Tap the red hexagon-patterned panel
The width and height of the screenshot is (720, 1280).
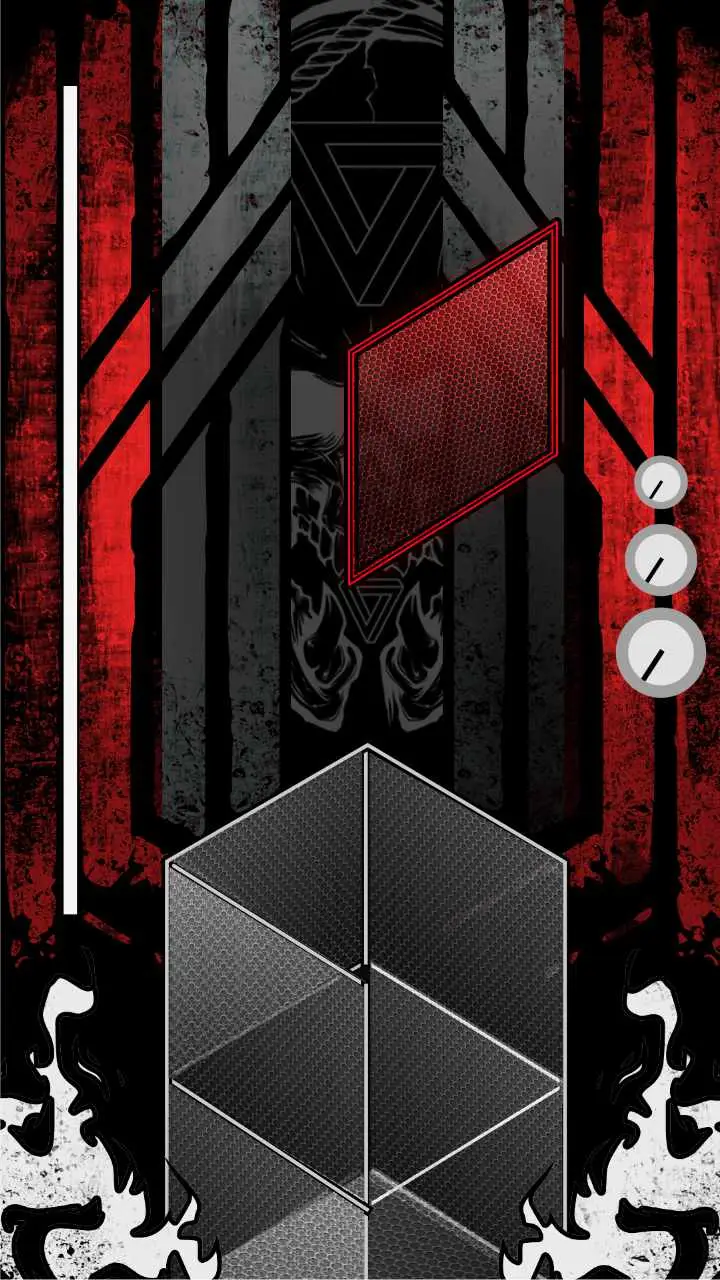453,405
